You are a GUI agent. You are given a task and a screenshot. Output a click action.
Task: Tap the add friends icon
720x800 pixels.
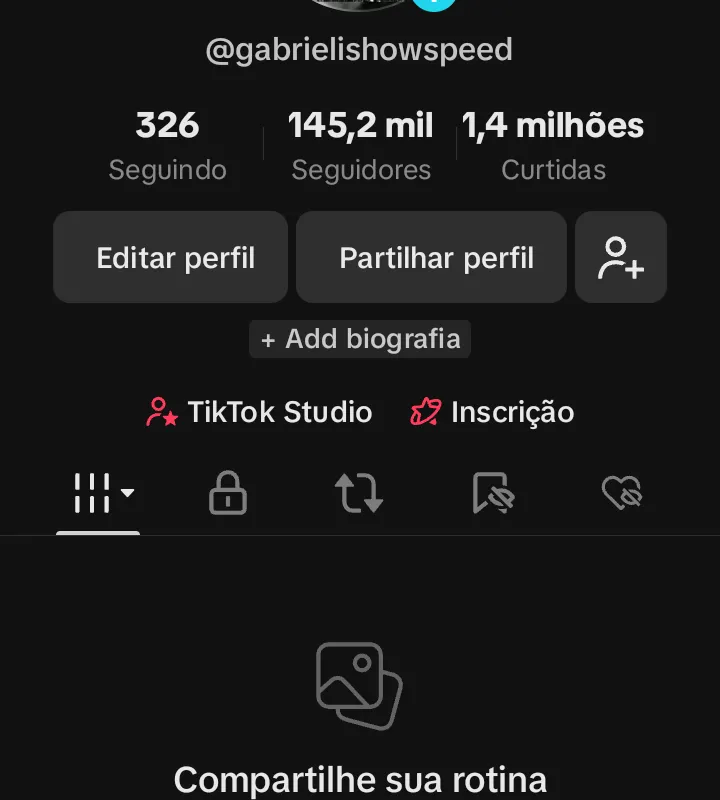point(620,257)
